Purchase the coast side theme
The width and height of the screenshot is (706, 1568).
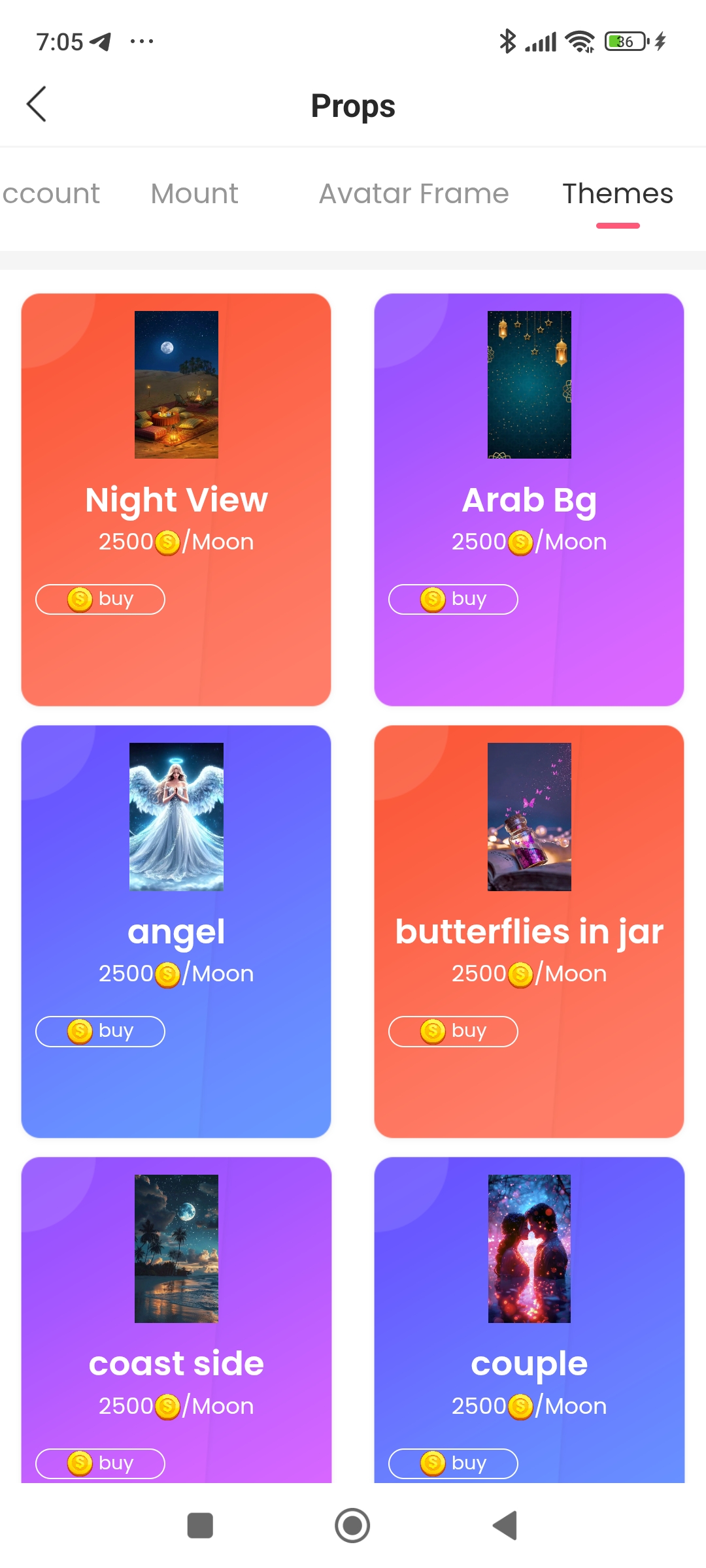point(100,1463)
